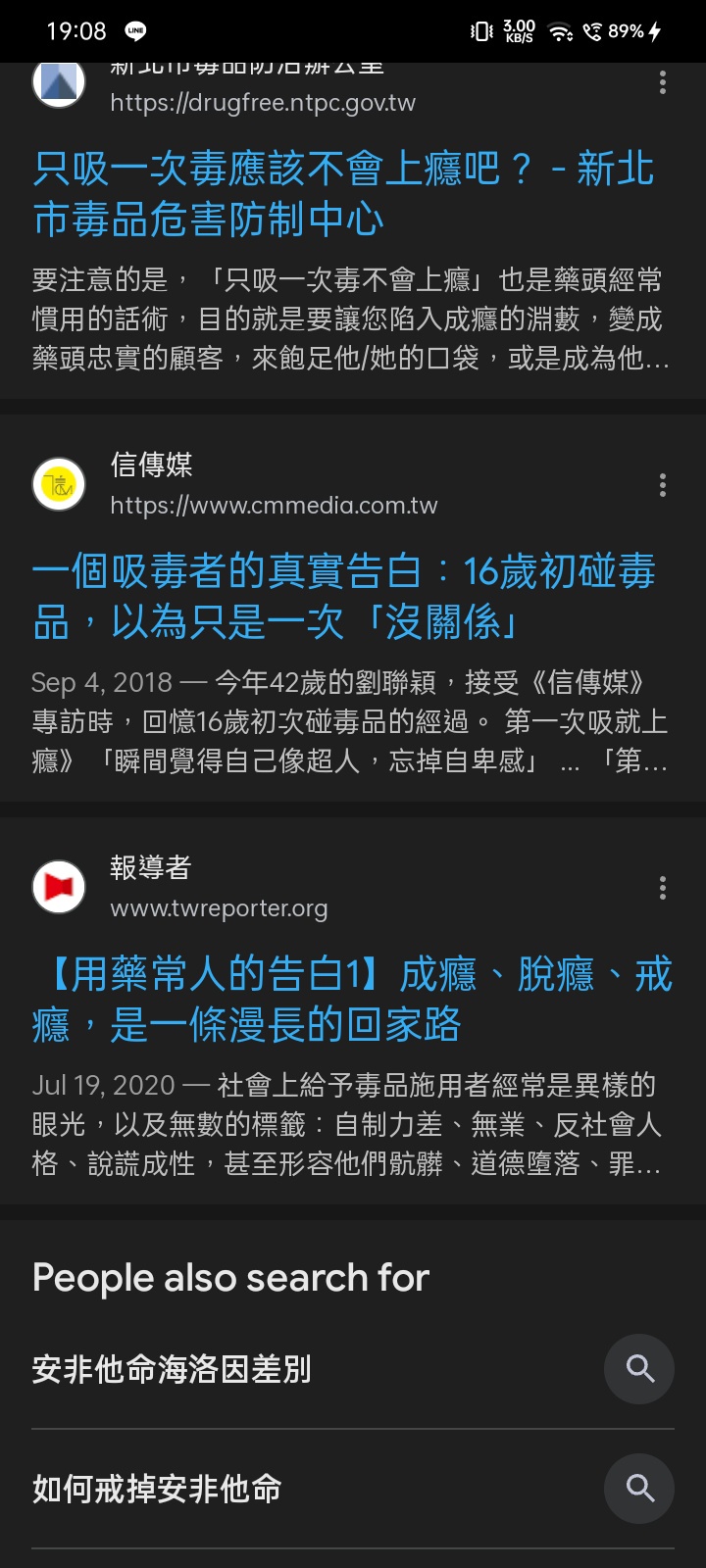Open the 一個吸毒者的真實告白 article from 信傳媒

[x=343, y=596]
